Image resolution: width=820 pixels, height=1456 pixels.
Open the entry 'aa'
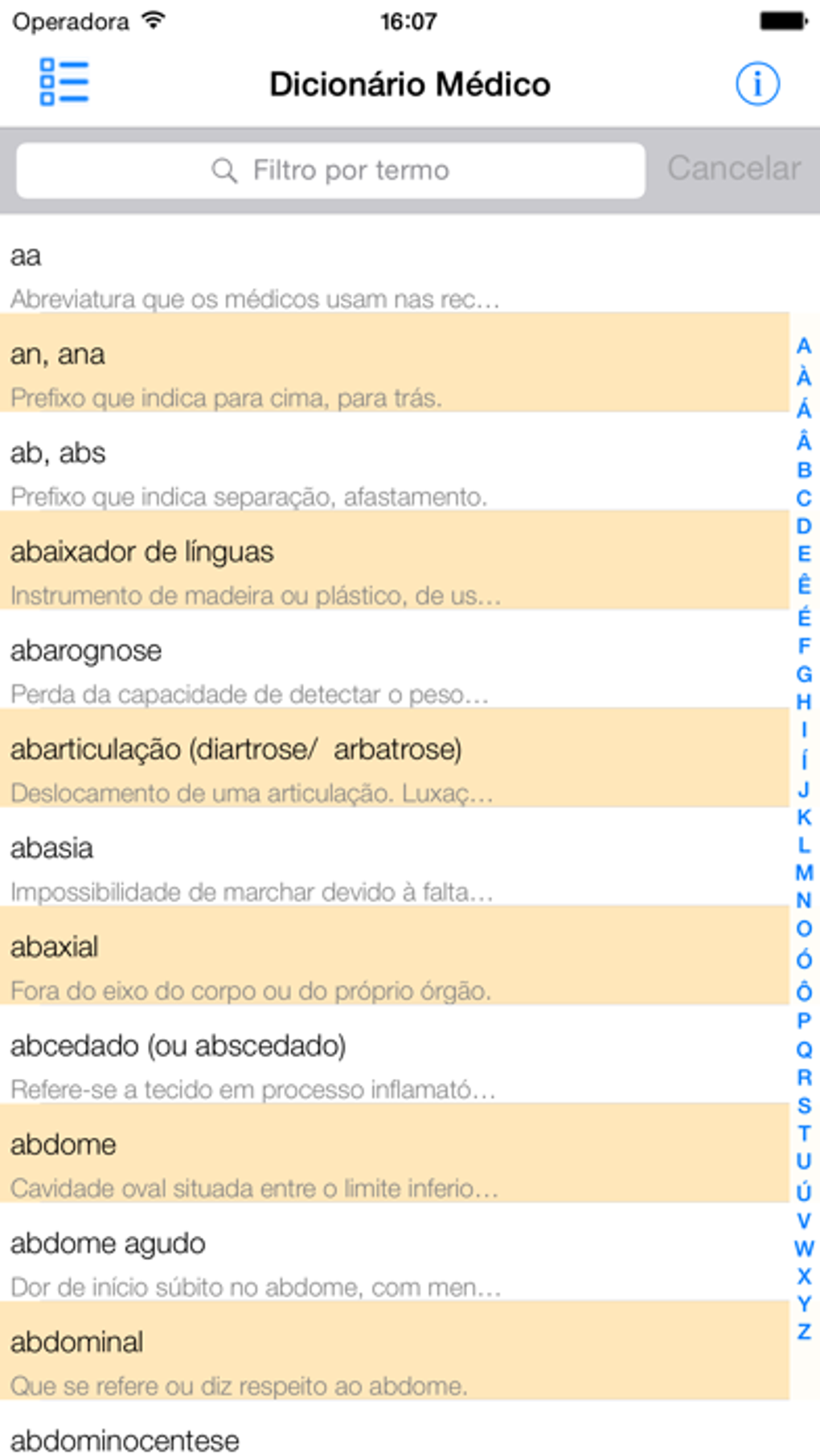point(394,275)
